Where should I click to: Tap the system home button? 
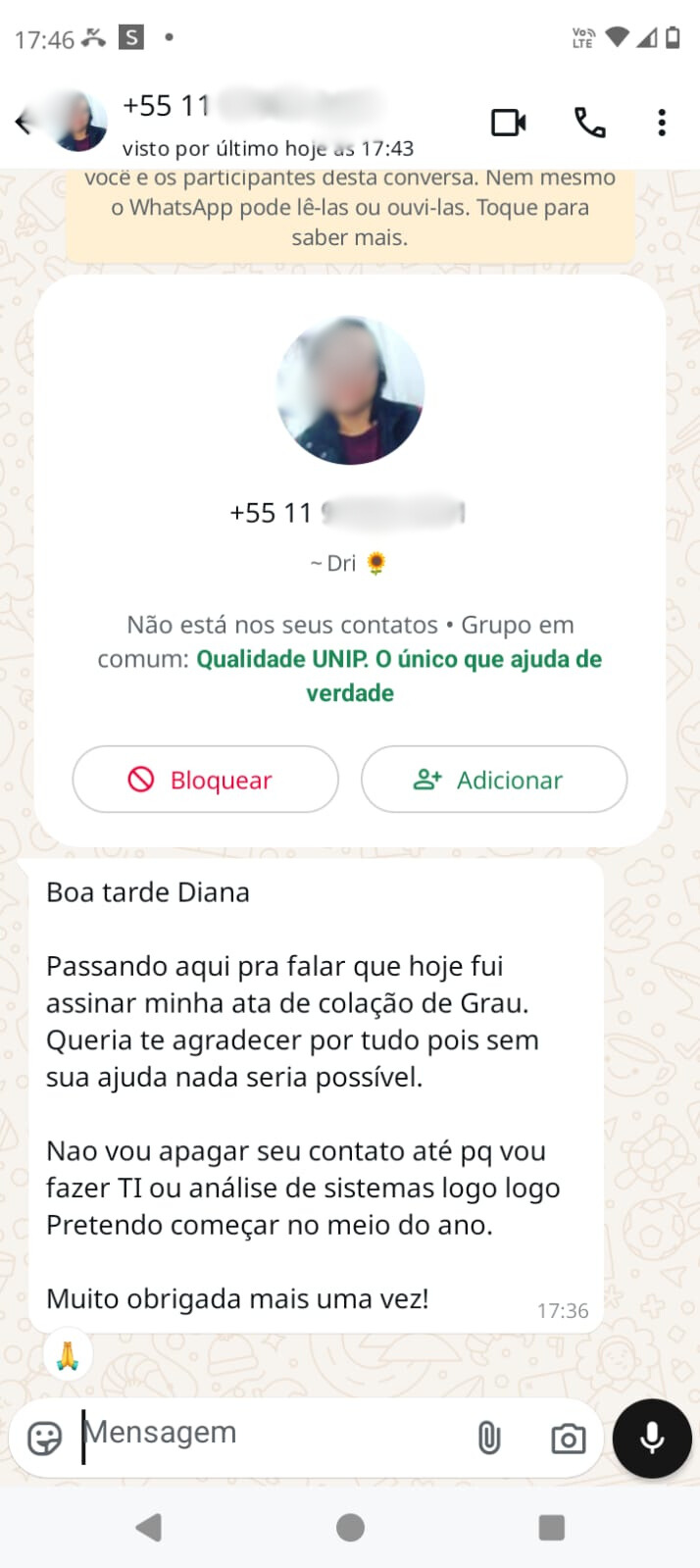point(350,1527)
